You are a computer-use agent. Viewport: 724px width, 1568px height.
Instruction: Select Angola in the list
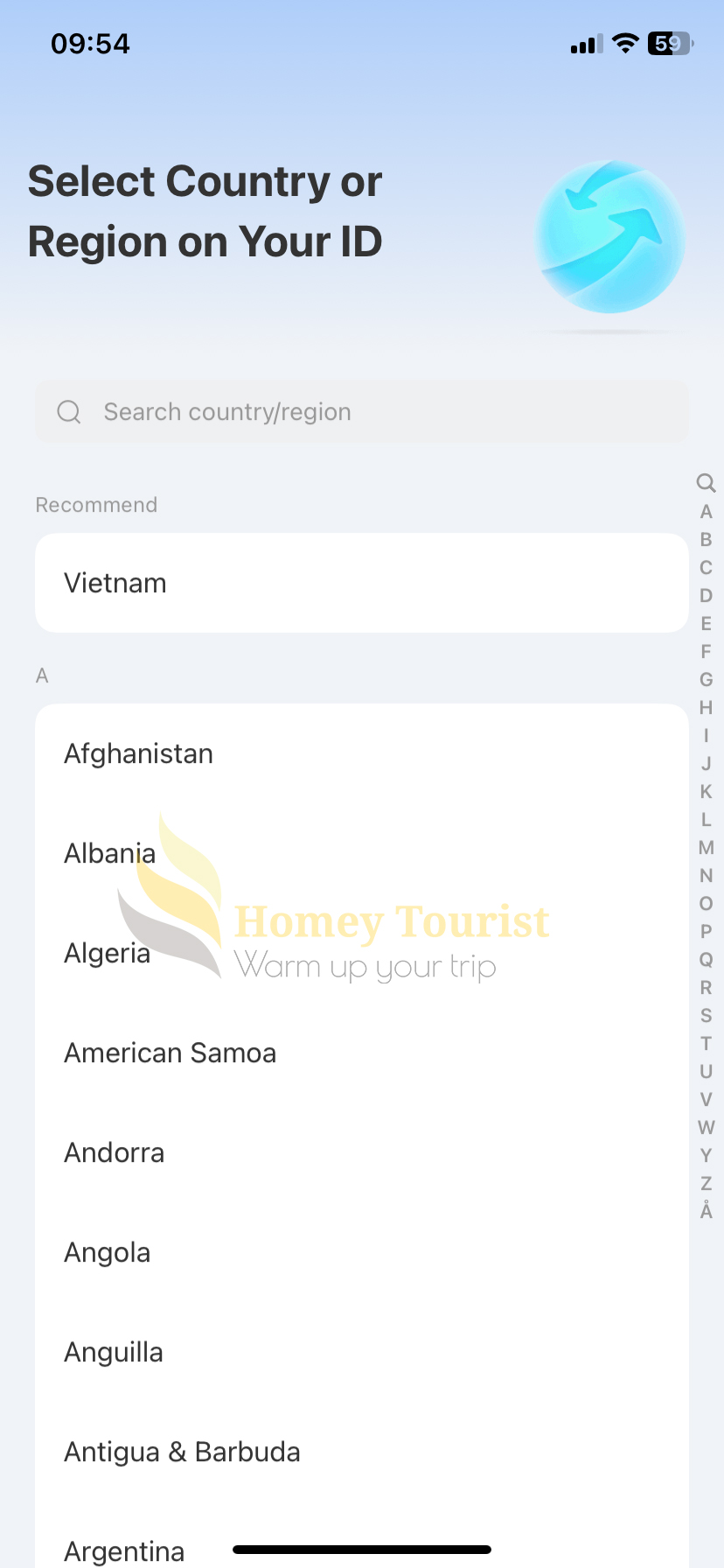(362, 1252)
